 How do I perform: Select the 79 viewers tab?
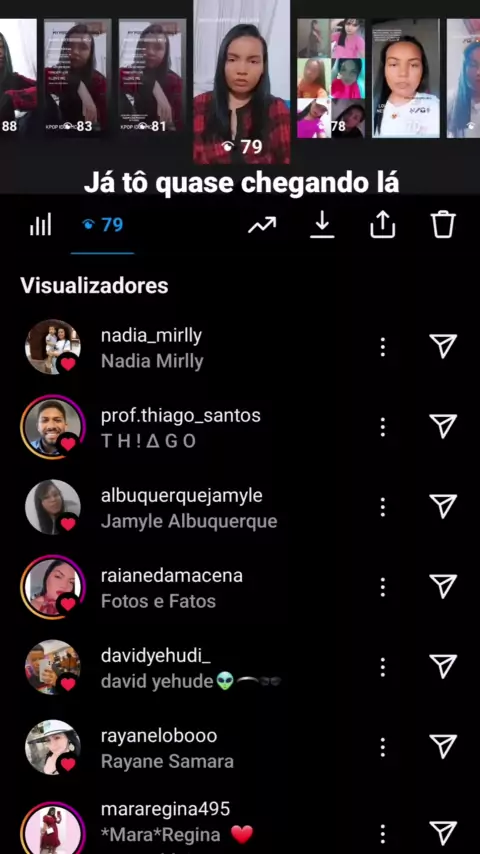102,224
